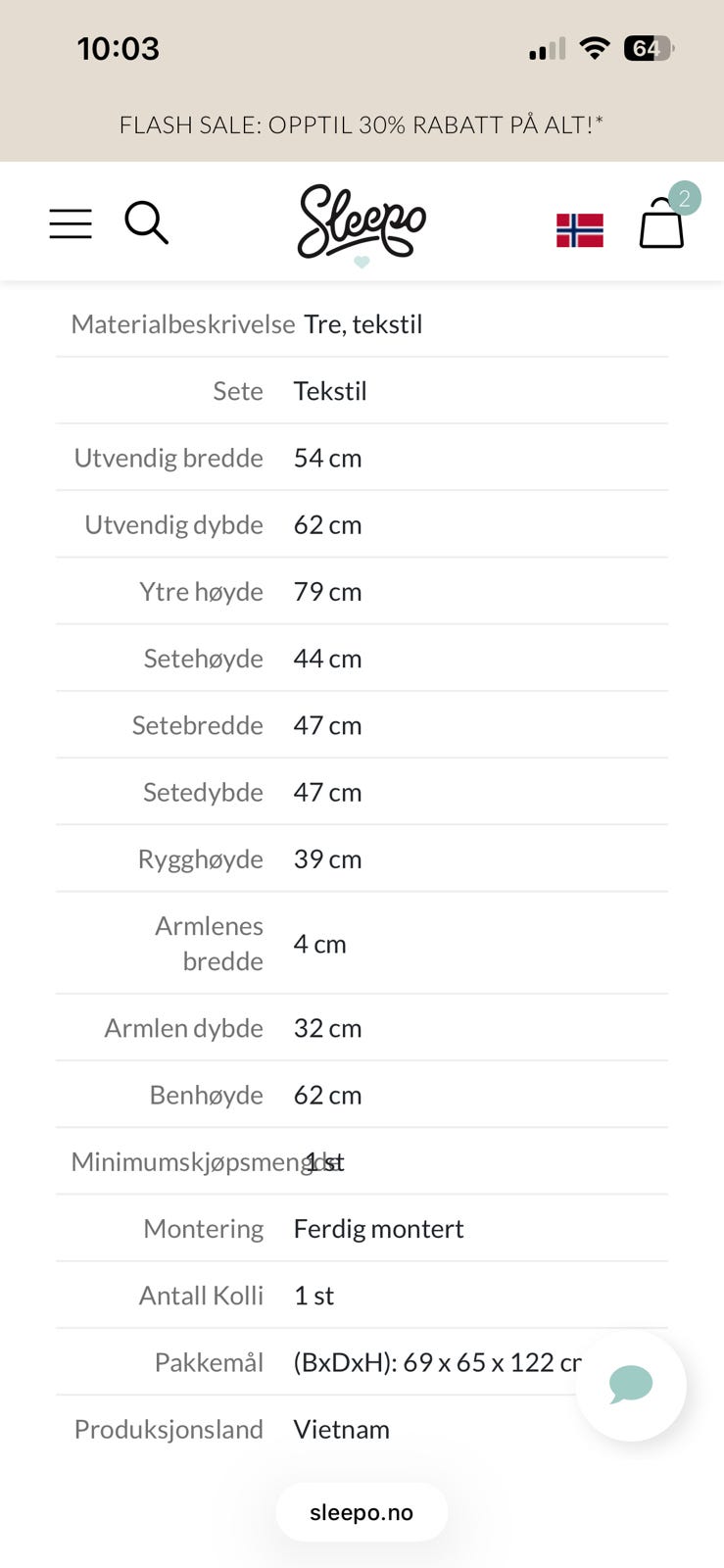Go to the Sleepo home logo

tap(362, 223)
